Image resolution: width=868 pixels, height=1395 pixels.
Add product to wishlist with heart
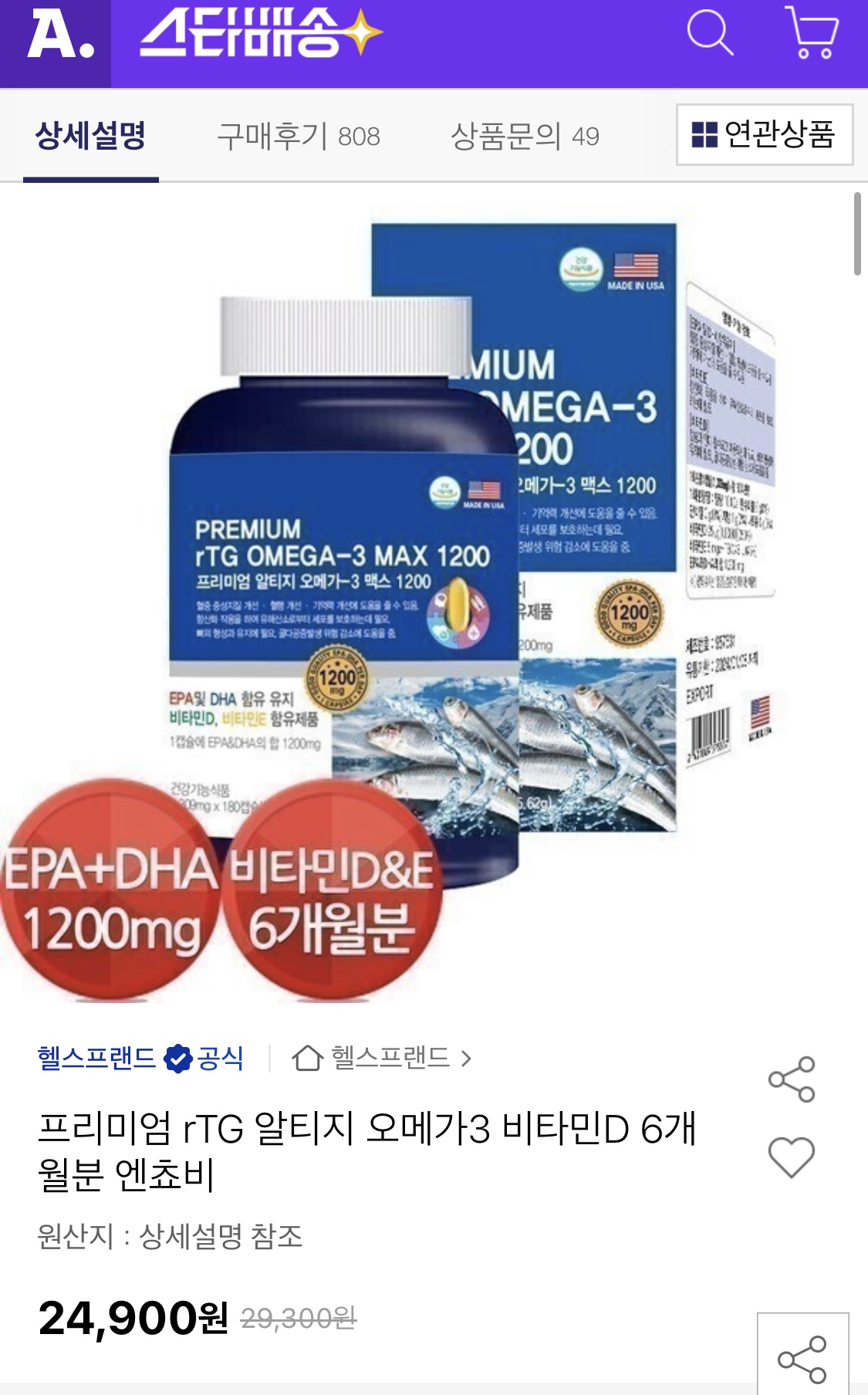pos(792,1157)
